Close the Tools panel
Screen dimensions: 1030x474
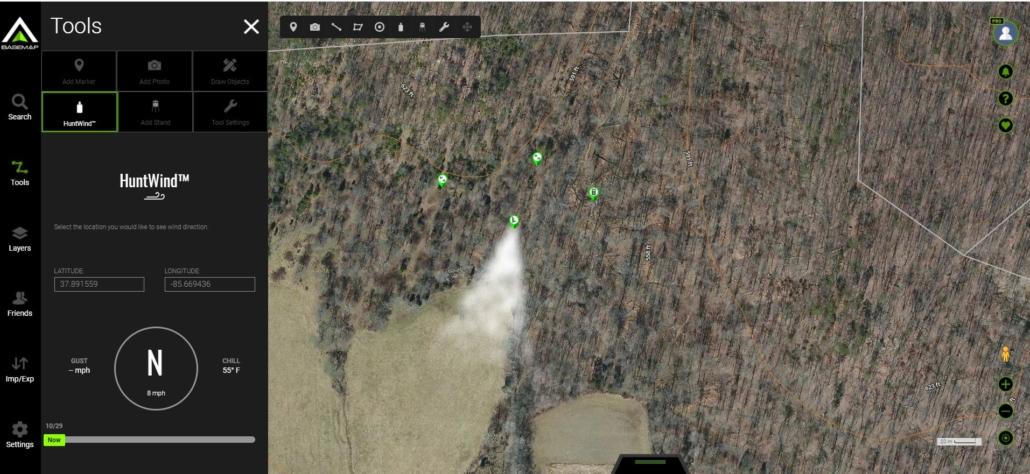[251, 27]
